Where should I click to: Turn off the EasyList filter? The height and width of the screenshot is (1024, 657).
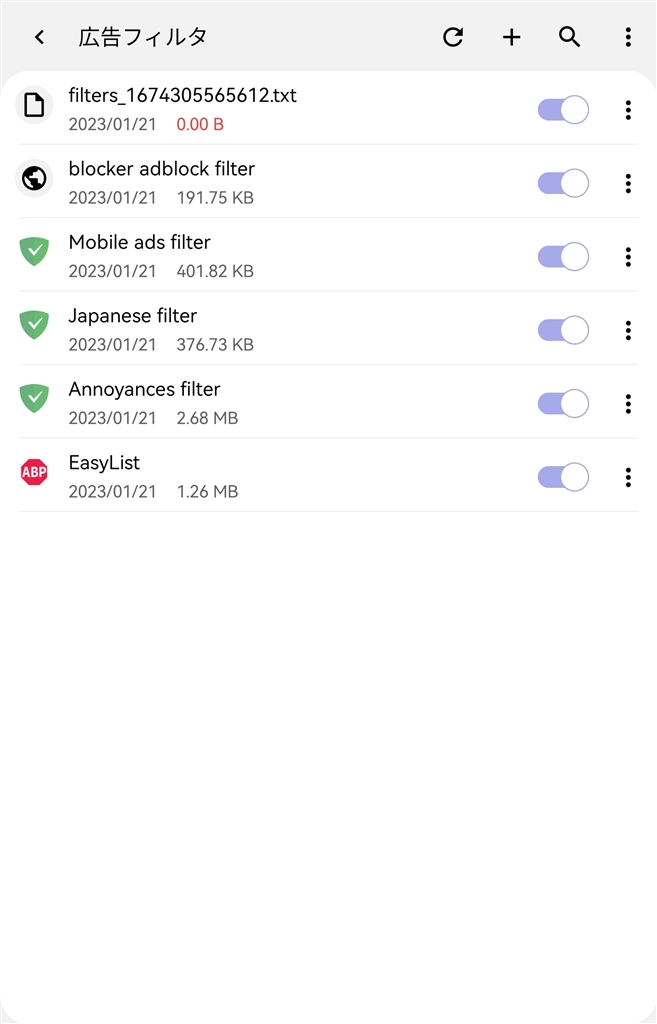click(x=562, y=477)
